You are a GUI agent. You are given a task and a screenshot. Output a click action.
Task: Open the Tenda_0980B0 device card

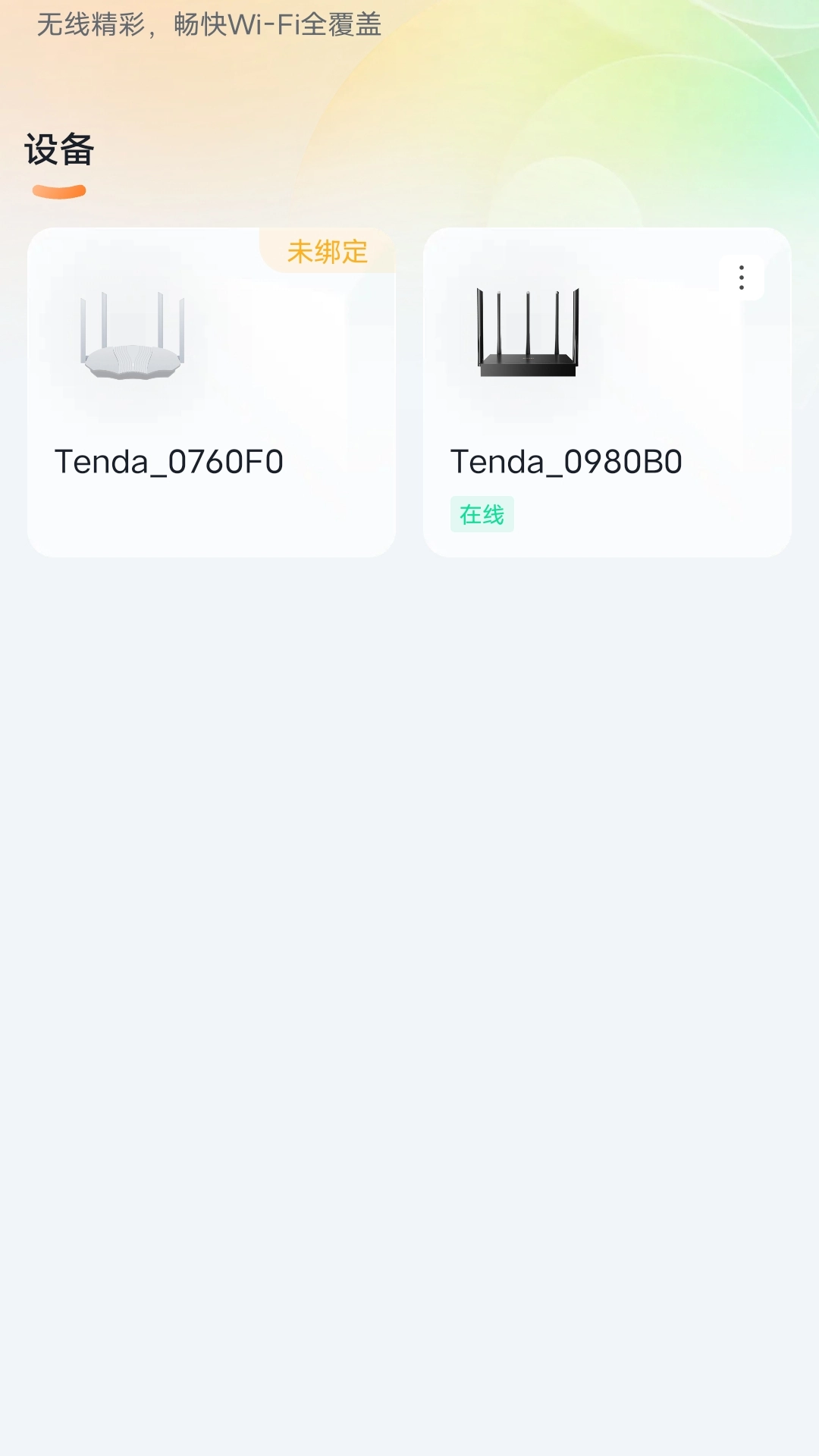coord(605,391)
